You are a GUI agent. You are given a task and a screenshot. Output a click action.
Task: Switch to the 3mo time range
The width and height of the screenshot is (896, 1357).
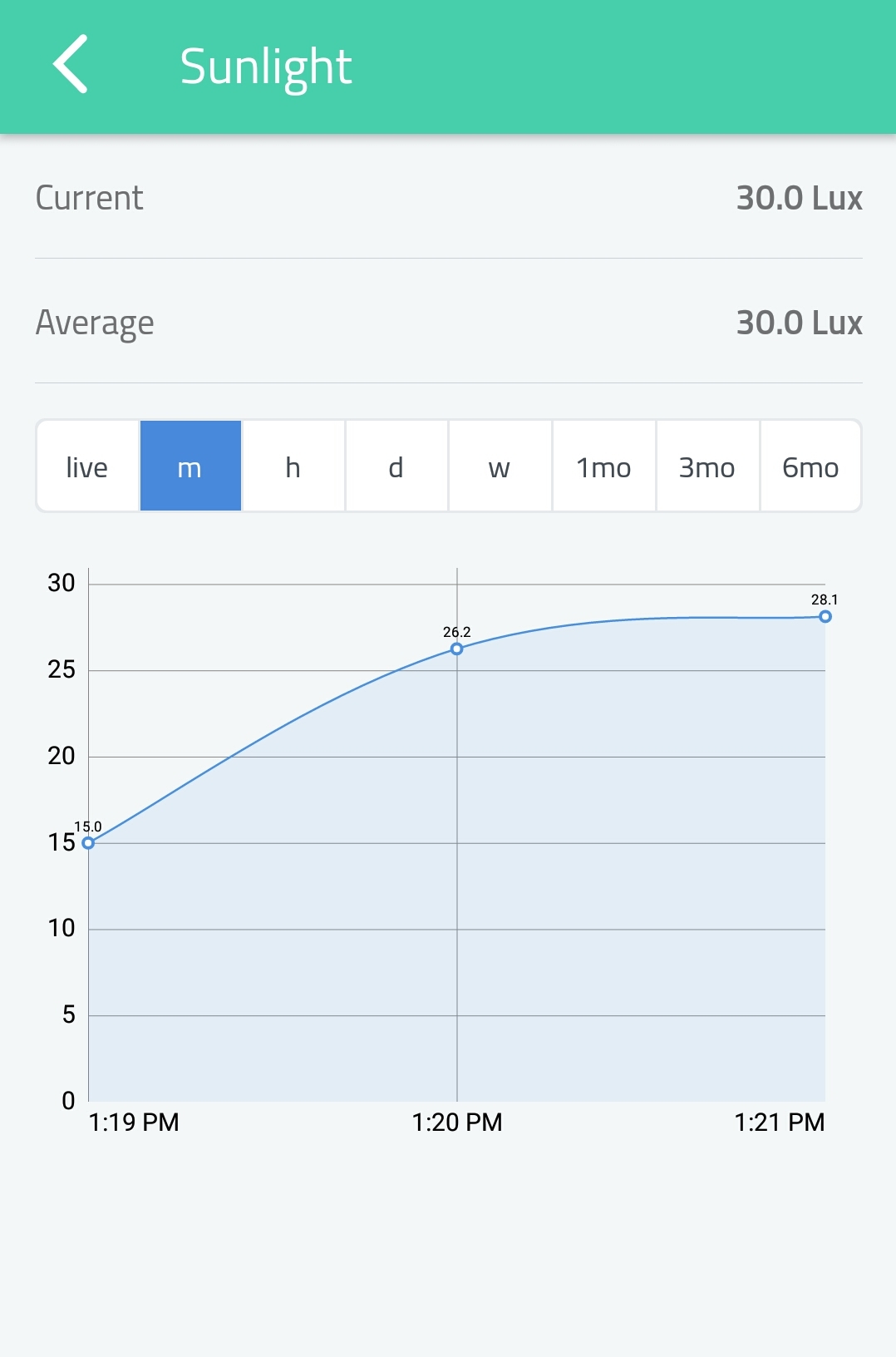pyautogui.click(x=707, y=466)
